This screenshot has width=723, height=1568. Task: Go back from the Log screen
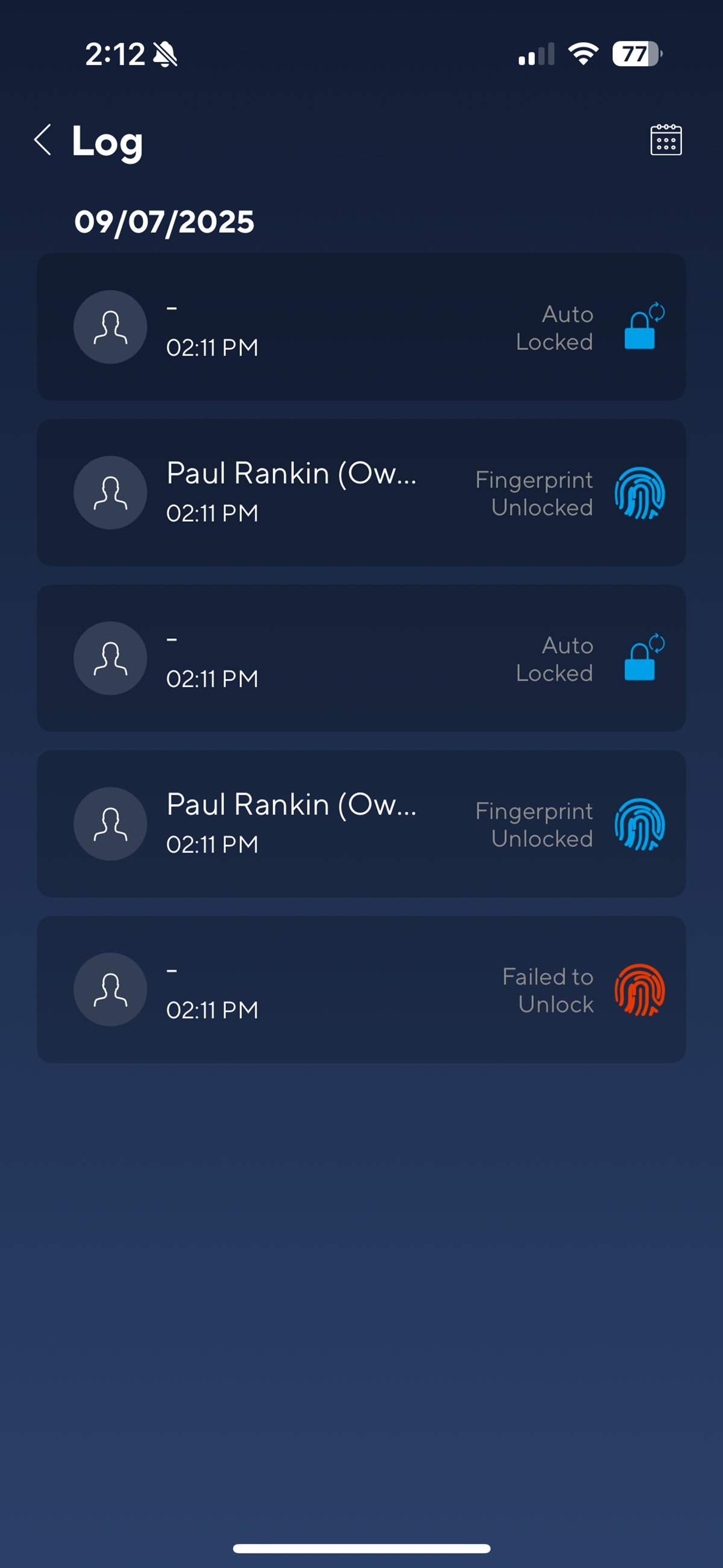[x=43, y=140]
